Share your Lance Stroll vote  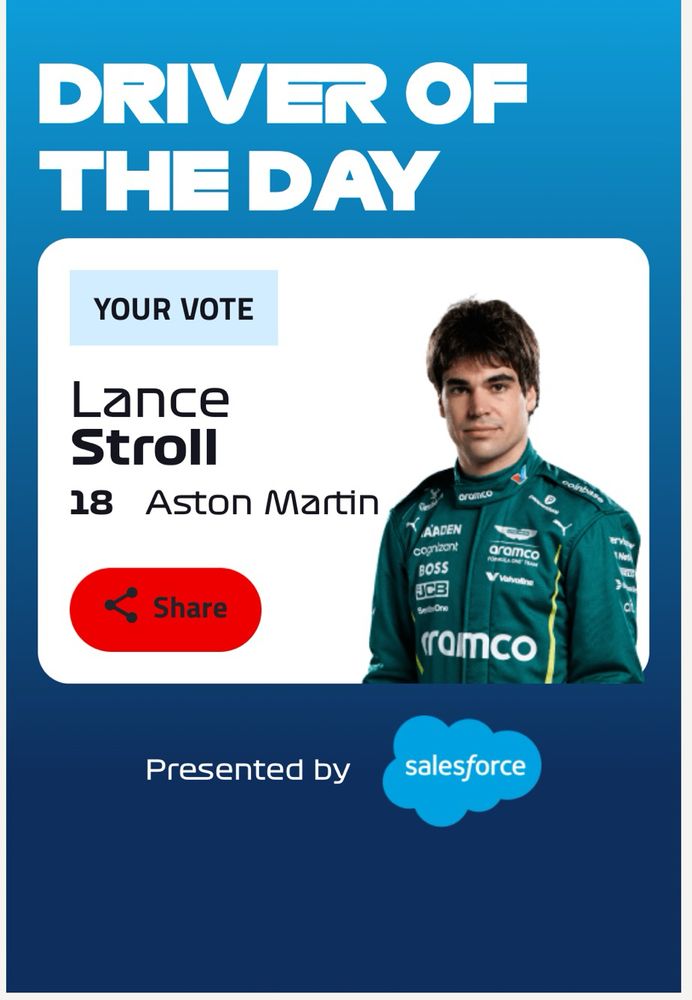click(165, 609)
